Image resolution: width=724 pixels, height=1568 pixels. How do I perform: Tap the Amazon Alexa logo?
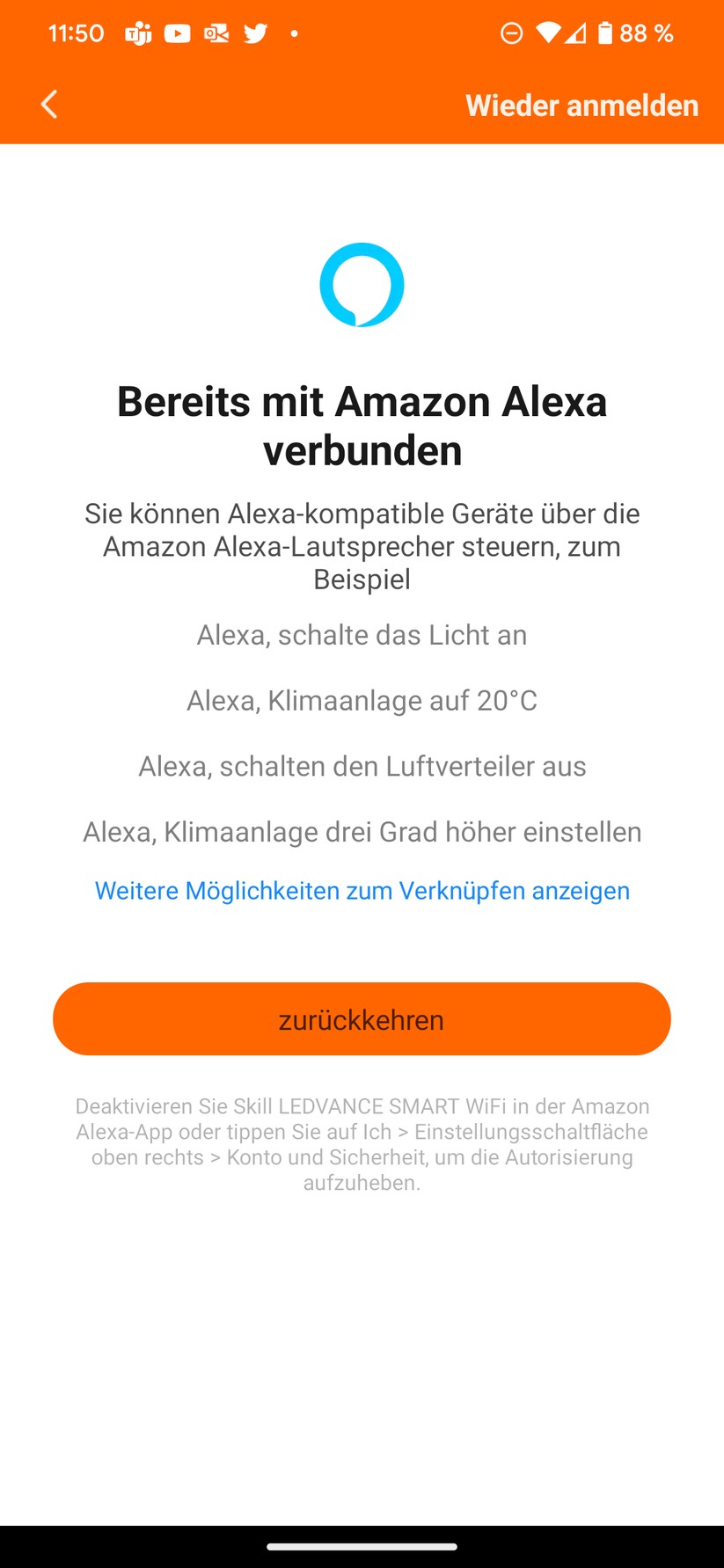click(x=362, y=284)
